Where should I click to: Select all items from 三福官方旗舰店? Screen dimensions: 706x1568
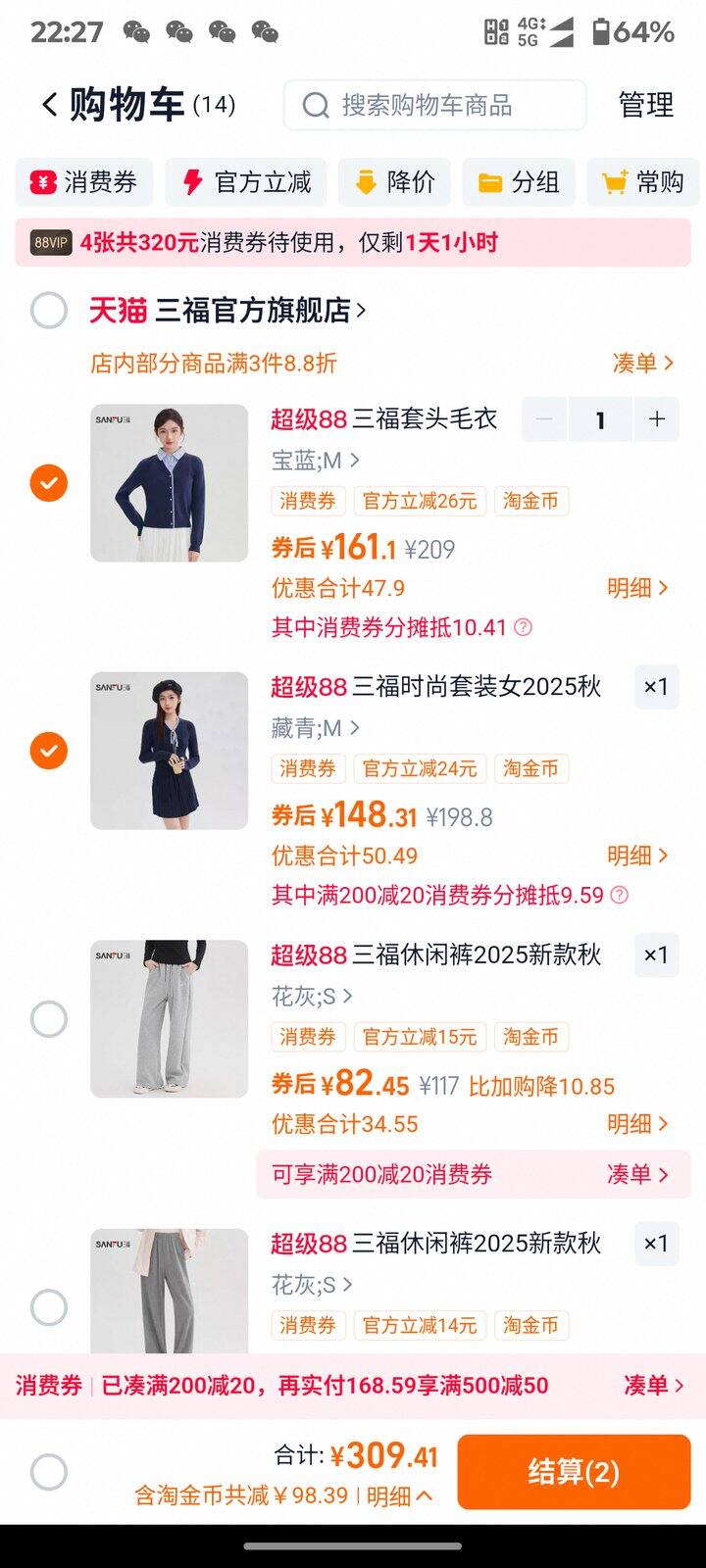coord(49,311)
